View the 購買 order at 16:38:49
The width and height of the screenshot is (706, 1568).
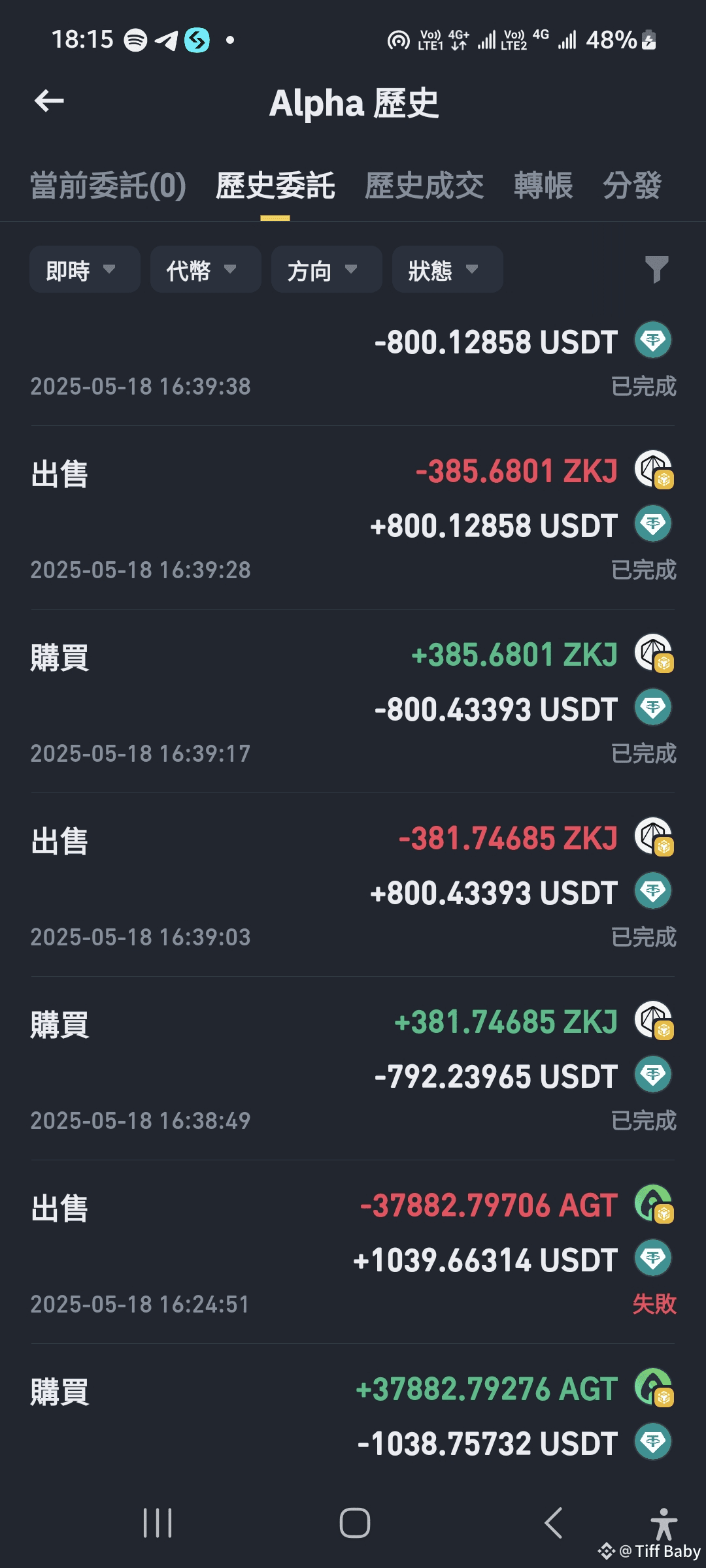353,1068
